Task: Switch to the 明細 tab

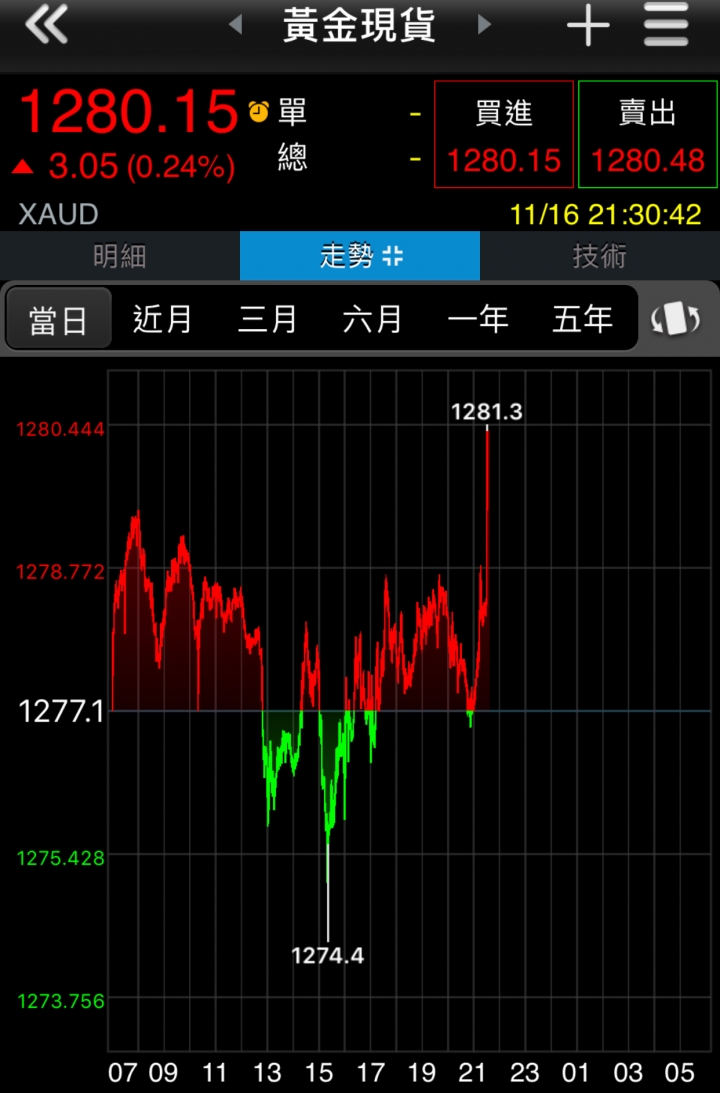Action: 120,256
